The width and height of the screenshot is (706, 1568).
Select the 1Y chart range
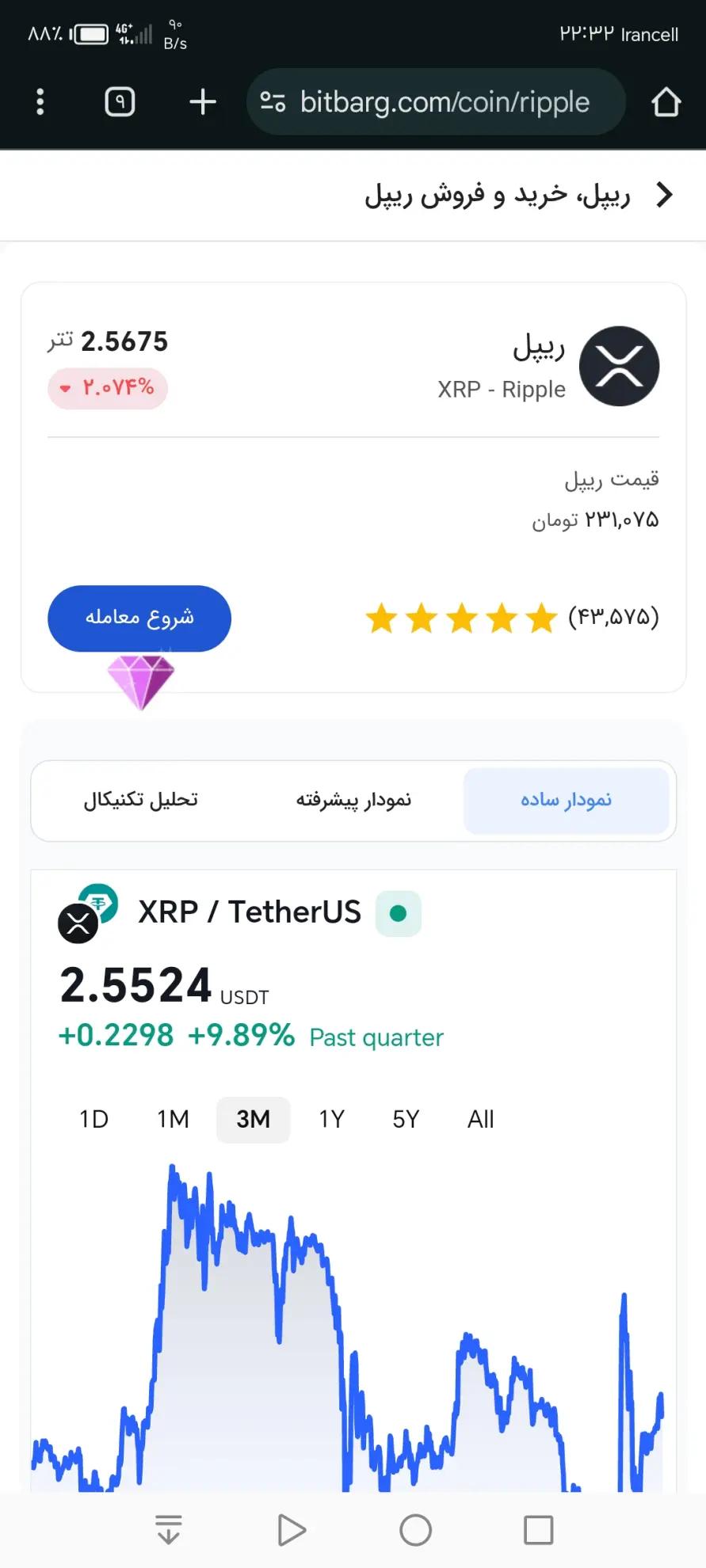tap(331, 1119)
